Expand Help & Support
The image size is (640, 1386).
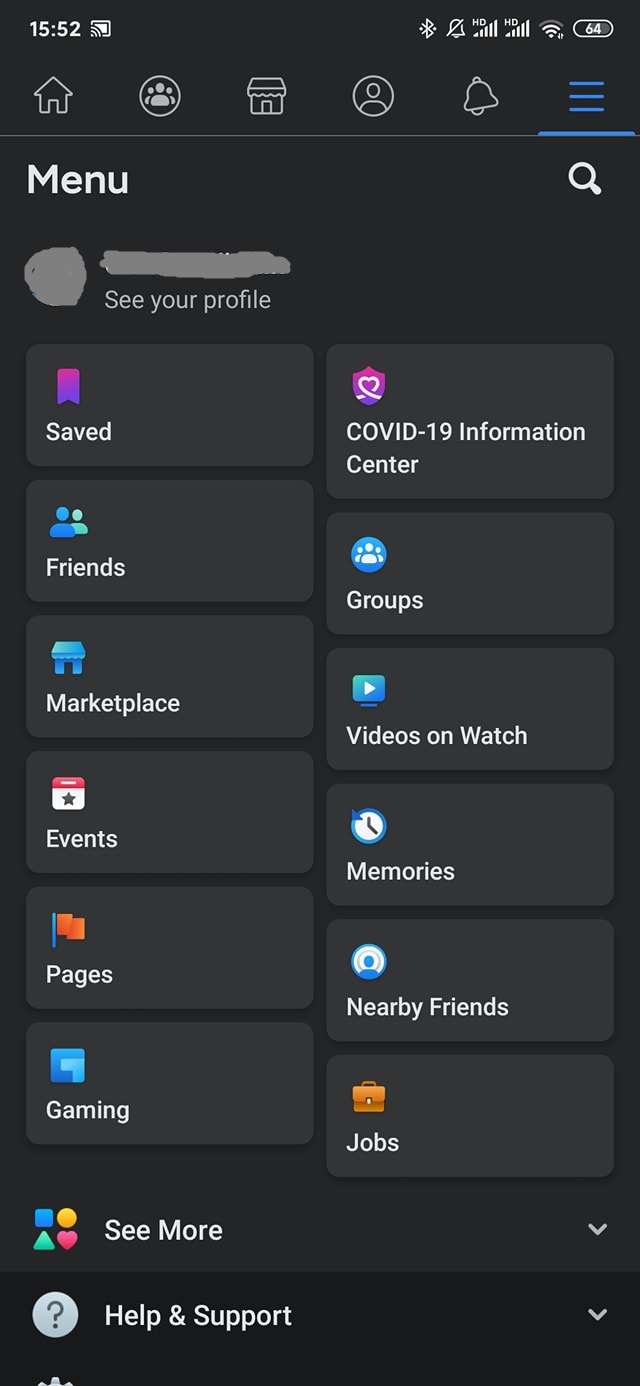pos(320,1315)
